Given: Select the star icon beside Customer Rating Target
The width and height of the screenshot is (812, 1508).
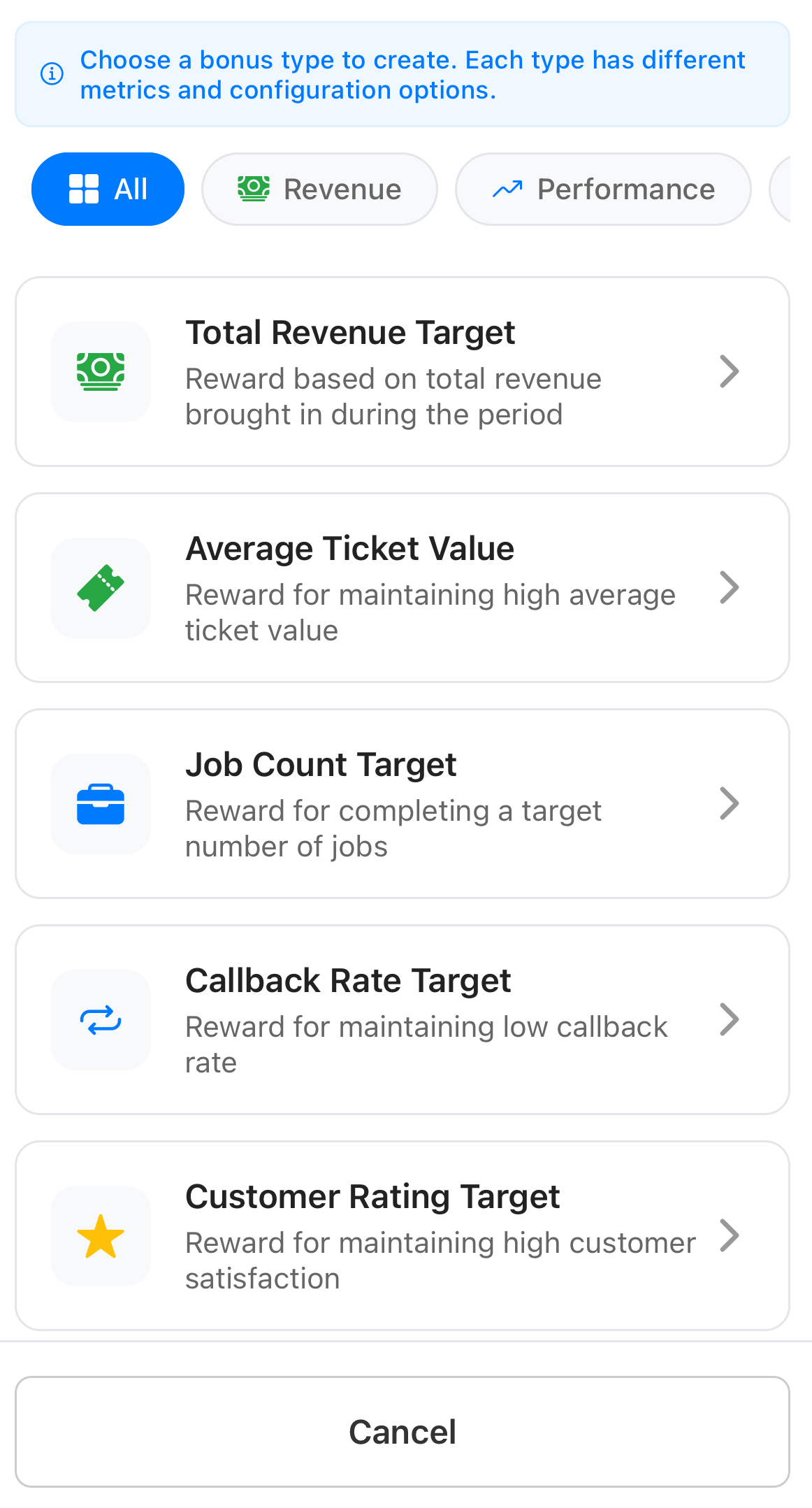Looking at the screenshot, I should [101, 1236].
